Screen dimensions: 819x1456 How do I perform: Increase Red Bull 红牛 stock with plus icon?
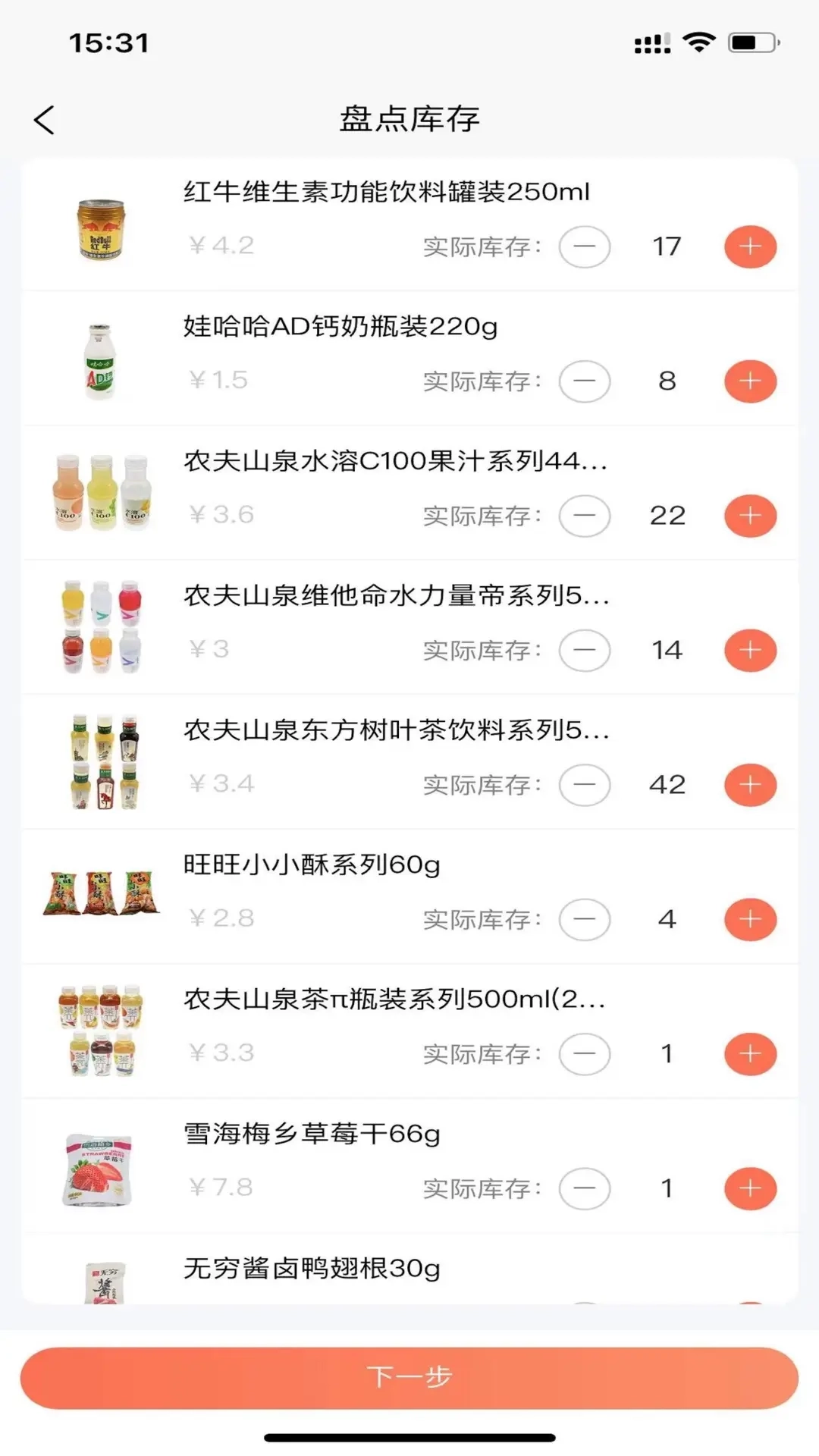(x=749, y=246)
